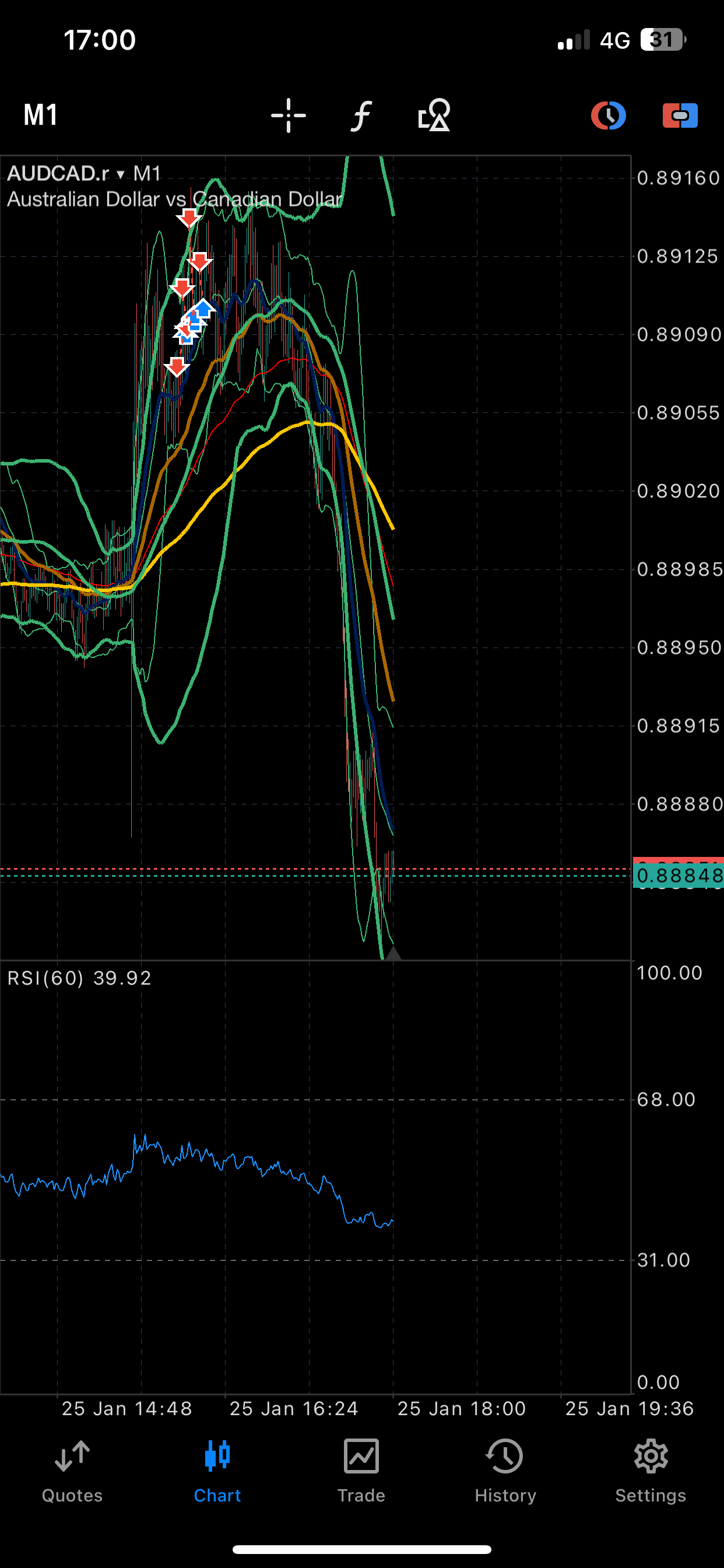
Task: Open the new order trade panel
Action: coord(680,115)
